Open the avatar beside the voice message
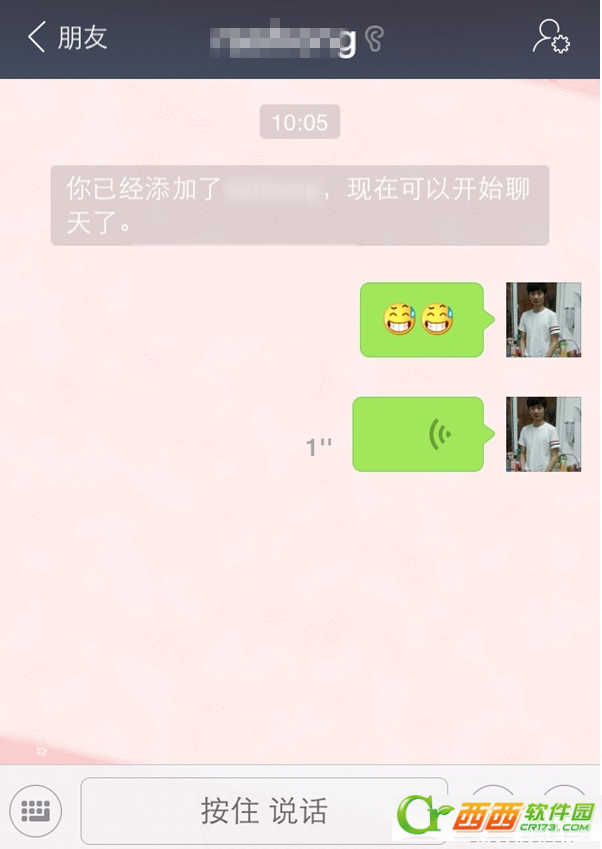 (x=543, y=434)
